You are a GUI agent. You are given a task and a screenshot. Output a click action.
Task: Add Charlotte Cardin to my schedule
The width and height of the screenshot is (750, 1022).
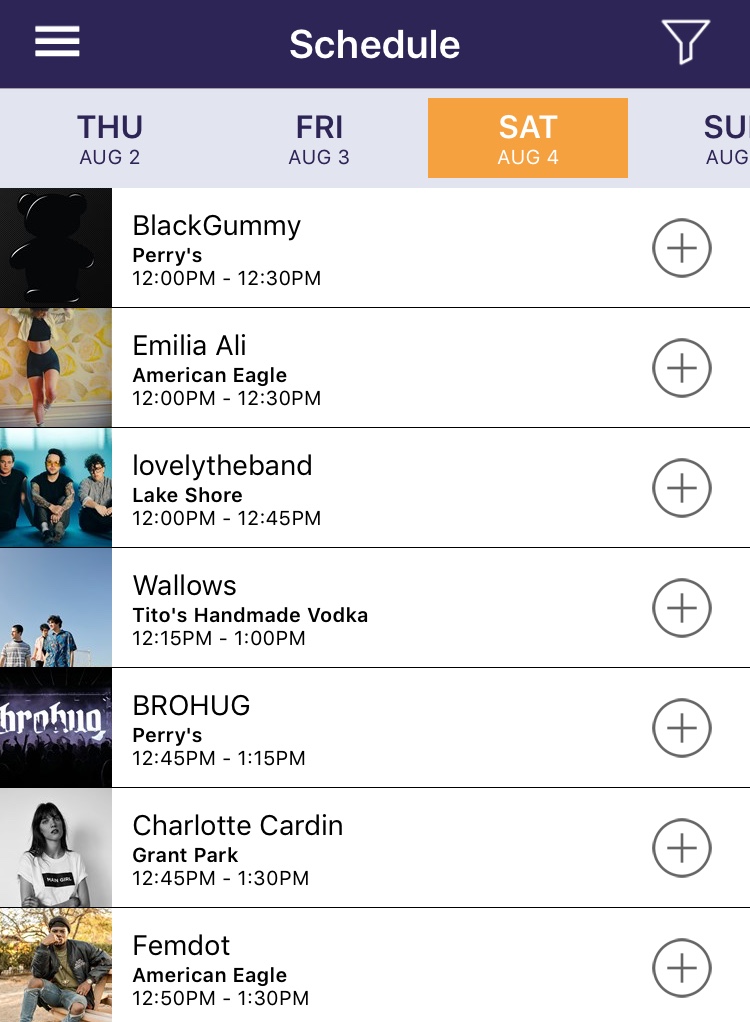coord(681,848)
